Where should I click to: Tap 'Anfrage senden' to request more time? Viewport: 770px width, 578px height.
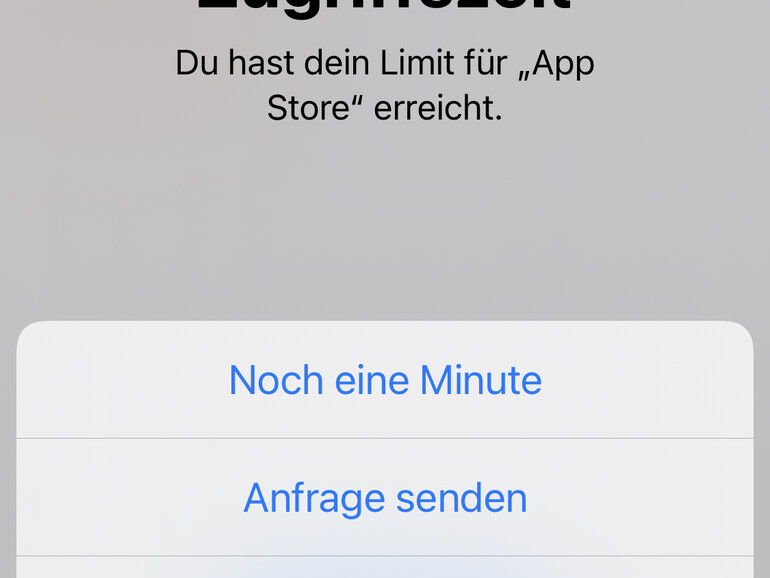point(385,498)
